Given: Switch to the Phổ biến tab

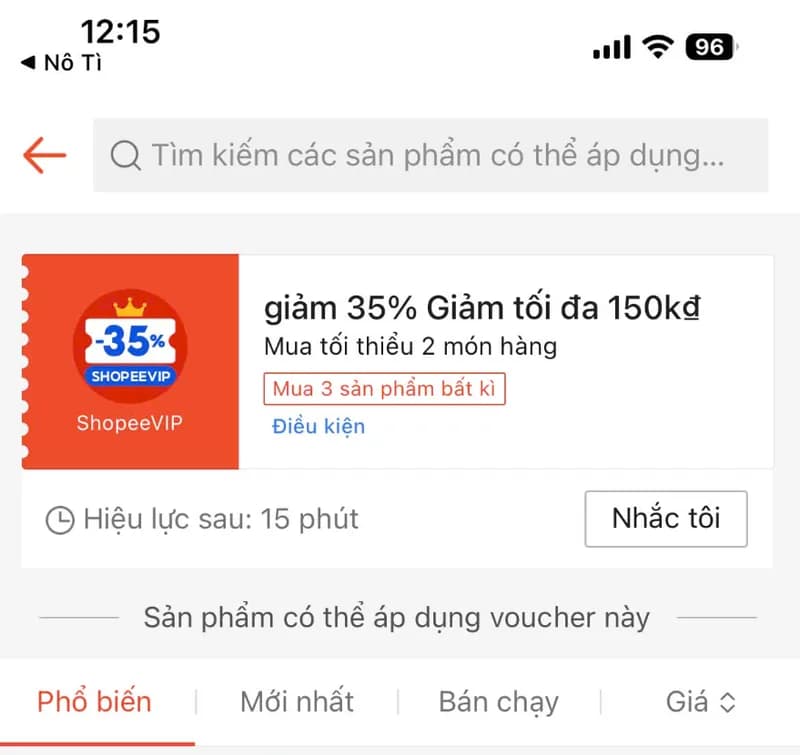Looking at the screenshot, I should coord(94,701).
